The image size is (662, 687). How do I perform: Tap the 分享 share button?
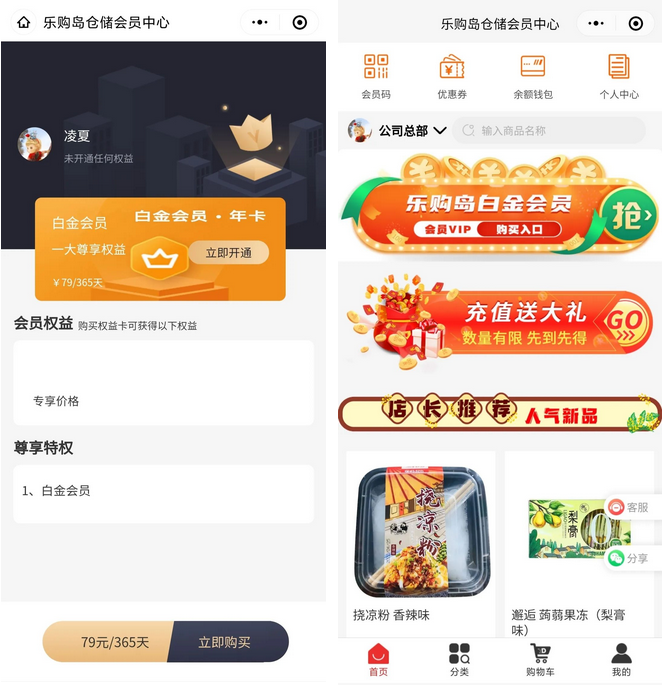(x=629, y=558)
